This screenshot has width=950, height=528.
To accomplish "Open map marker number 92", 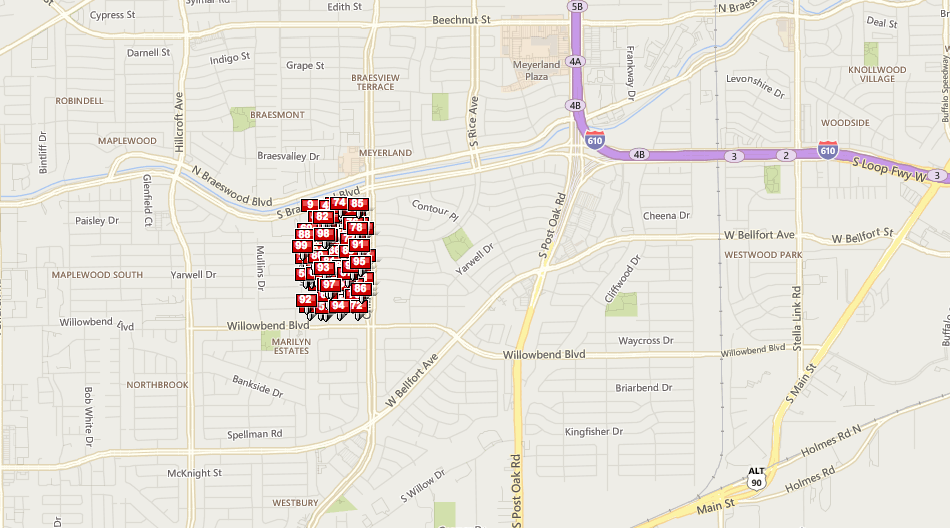I will tap(306, 299).
